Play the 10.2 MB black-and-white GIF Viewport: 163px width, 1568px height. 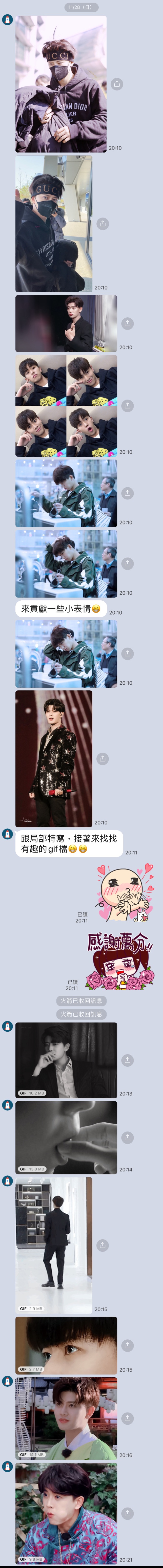point(66,1060)
